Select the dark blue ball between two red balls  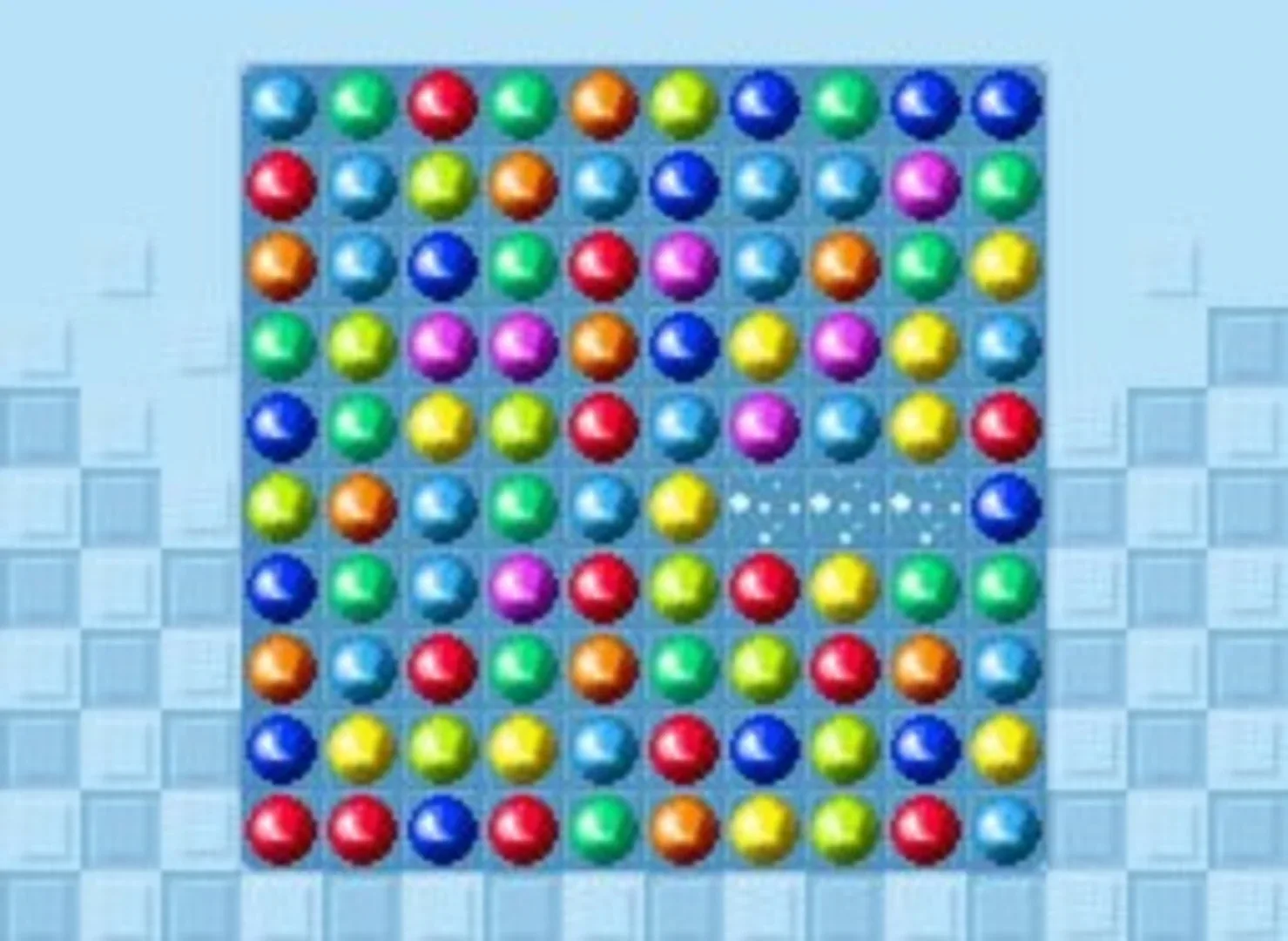[x=442, y=829]
